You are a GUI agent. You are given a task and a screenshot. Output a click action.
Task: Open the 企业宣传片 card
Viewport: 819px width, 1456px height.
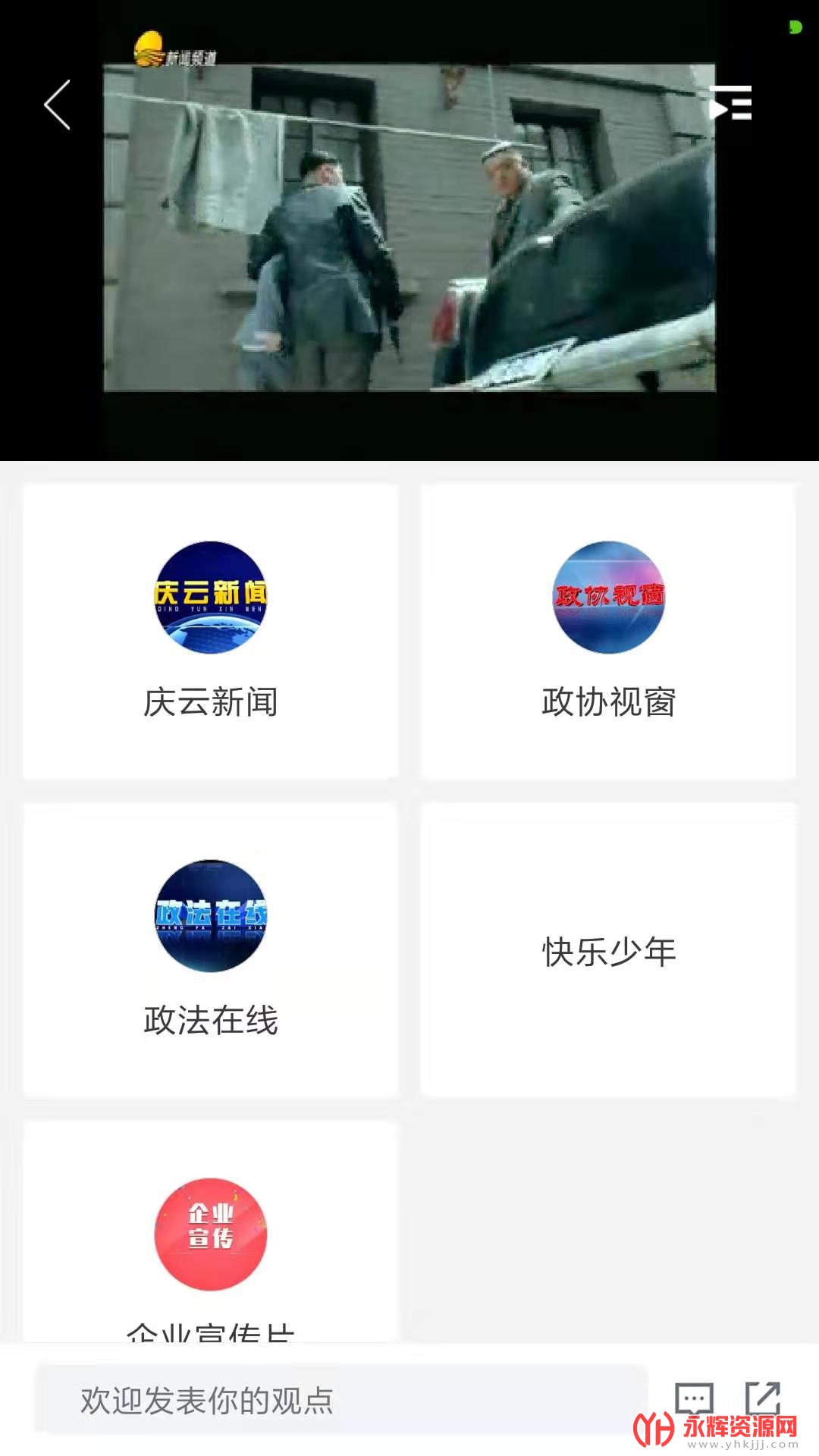click(211, 1232)
